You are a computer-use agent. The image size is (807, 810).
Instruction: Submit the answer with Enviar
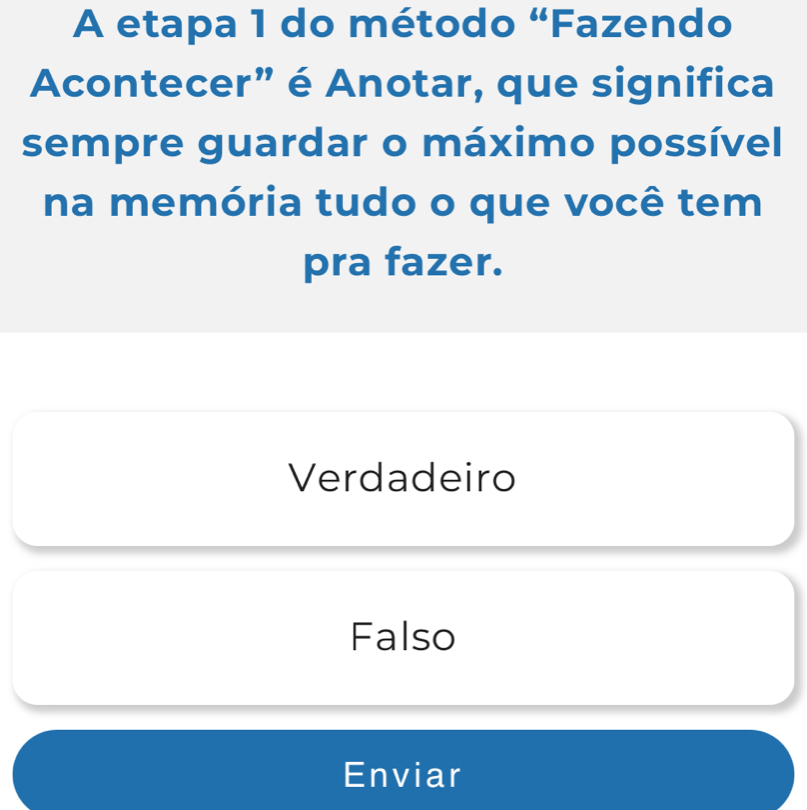(403, 773)
